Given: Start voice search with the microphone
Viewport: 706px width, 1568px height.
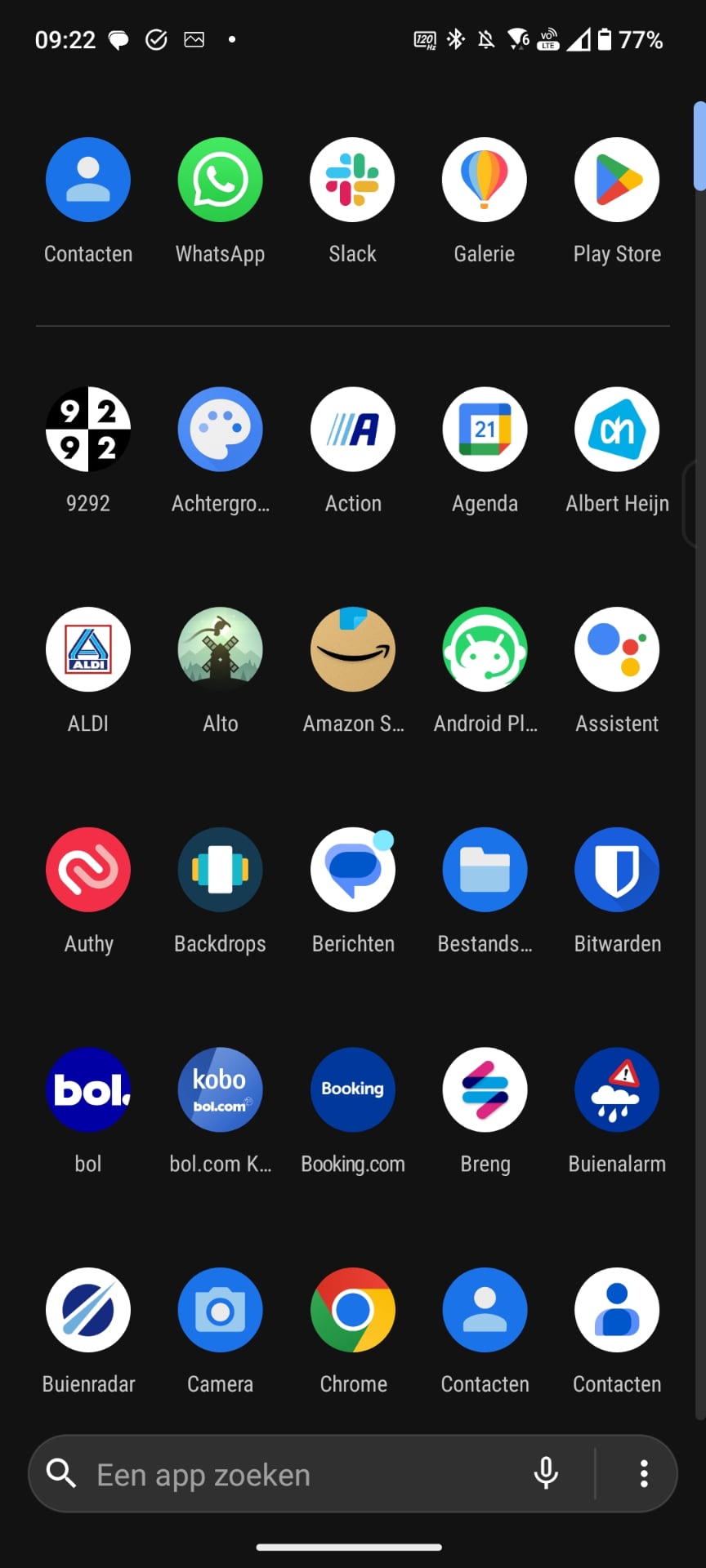Looking at the screenshot, I should click(546, 1473).
